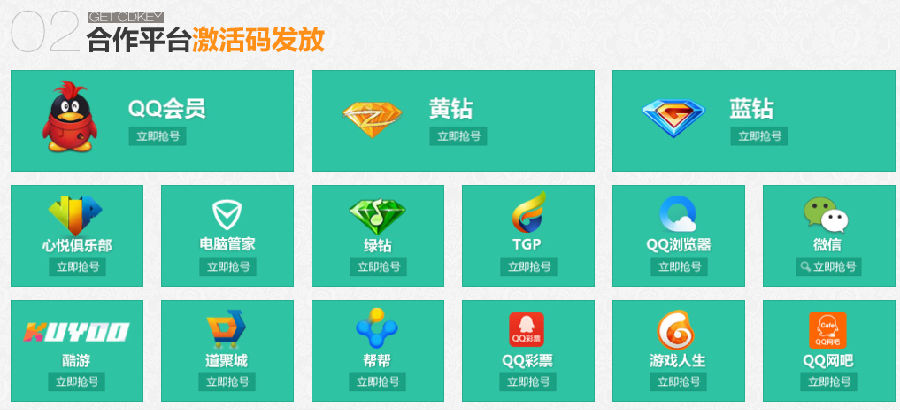Claim the code for QQ浏览器

[x=679, y=267]
